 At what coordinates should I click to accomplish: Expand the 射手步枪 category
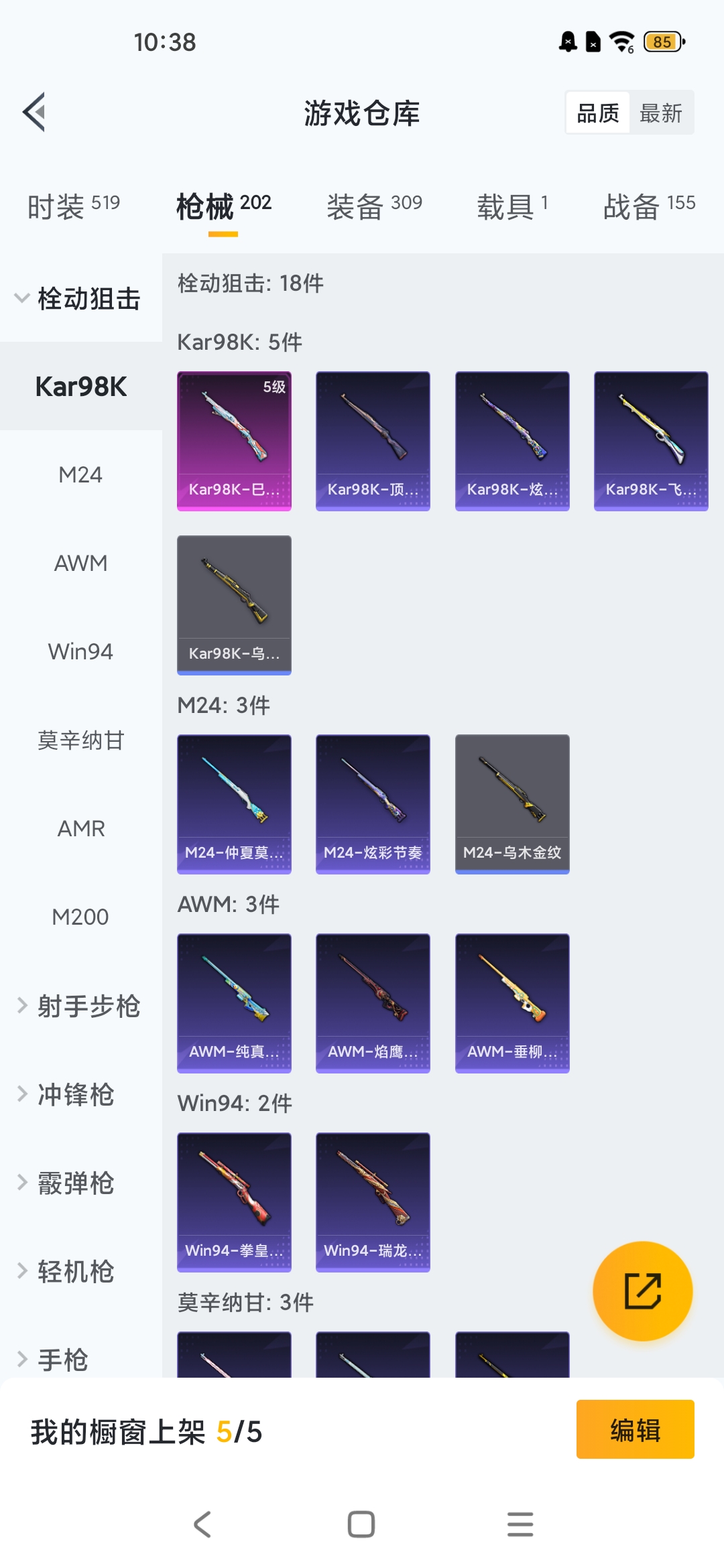[x=80, y=1006]
